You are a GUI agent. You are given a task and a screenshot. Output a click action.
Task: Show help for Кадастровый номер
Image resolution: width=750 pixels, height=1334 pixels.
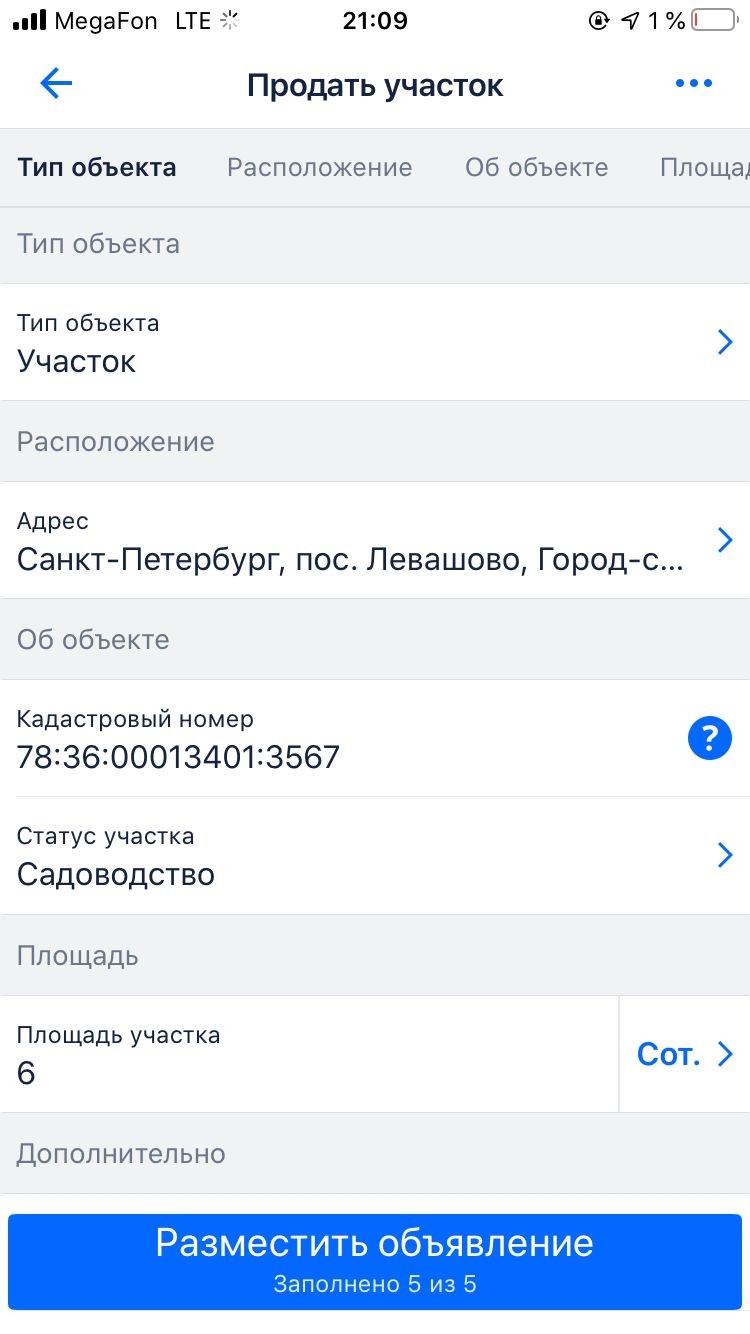710,739
